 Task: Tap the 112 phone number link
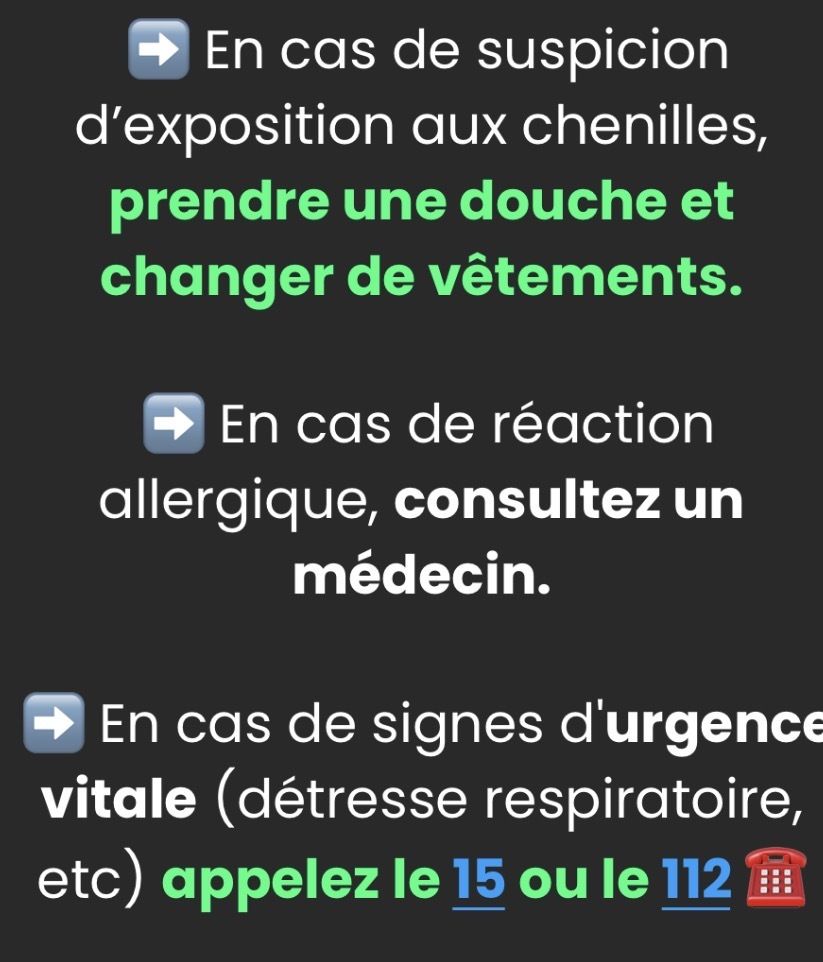tap(697, 880)
